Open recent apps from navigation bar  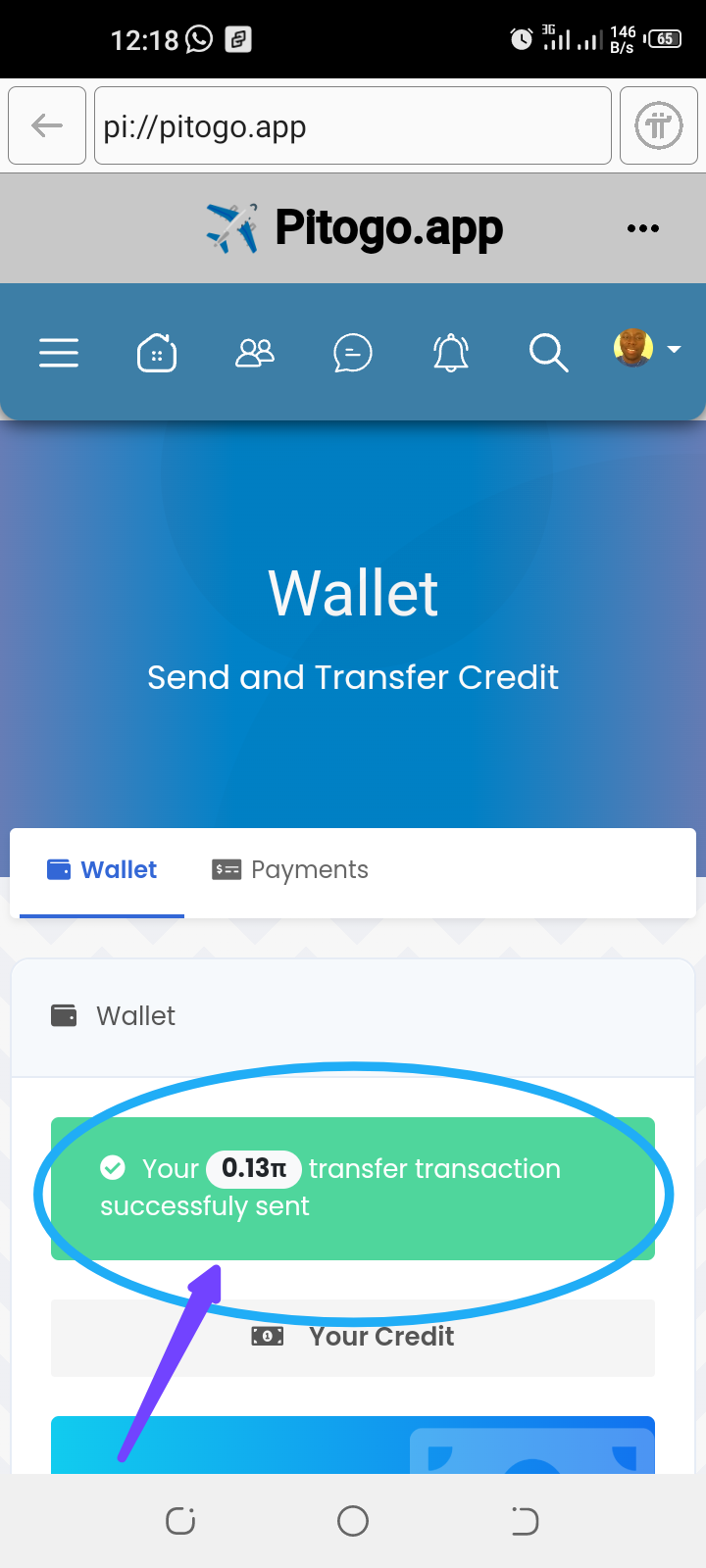click(x=180, y=1521)
